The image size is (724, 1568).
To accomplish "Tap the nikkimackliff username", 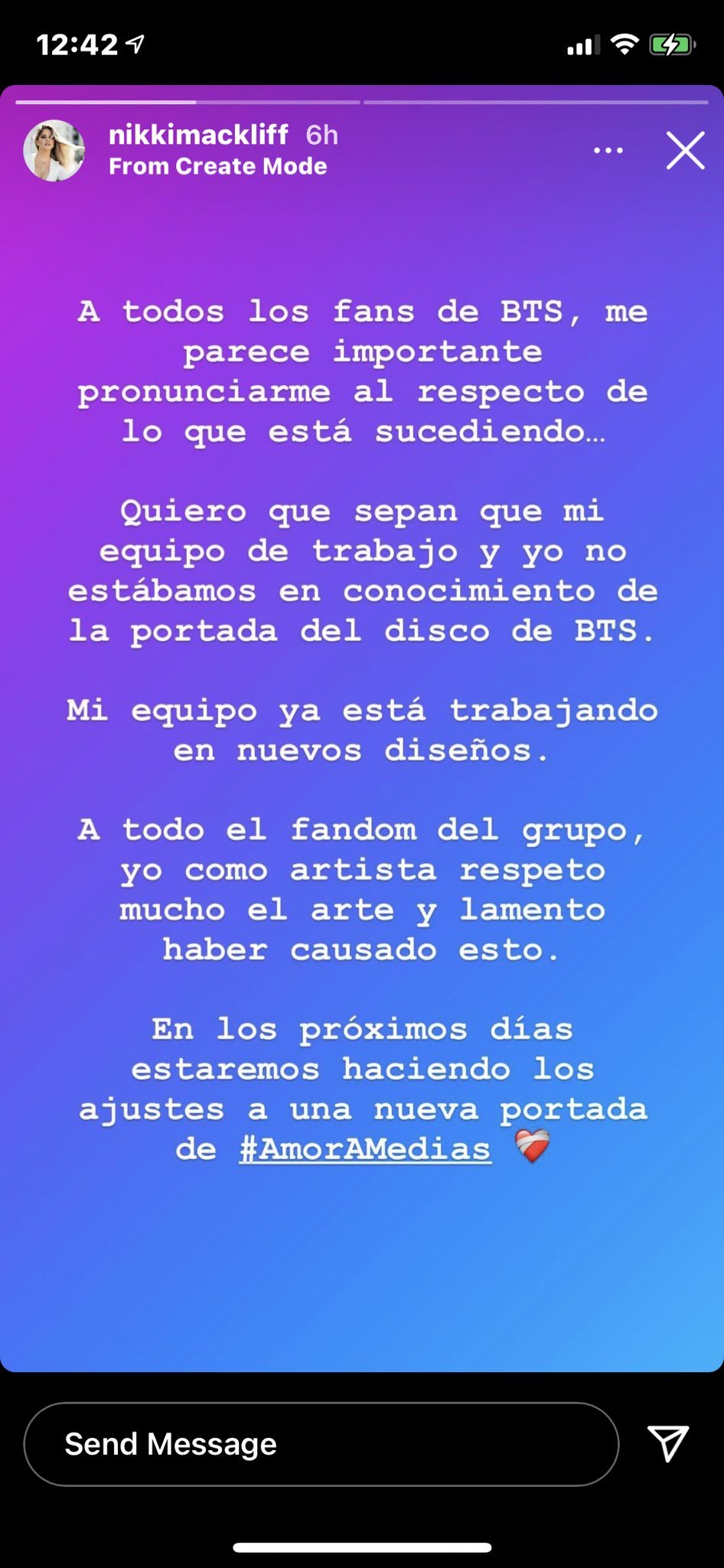I will click(x=198, y=136).
